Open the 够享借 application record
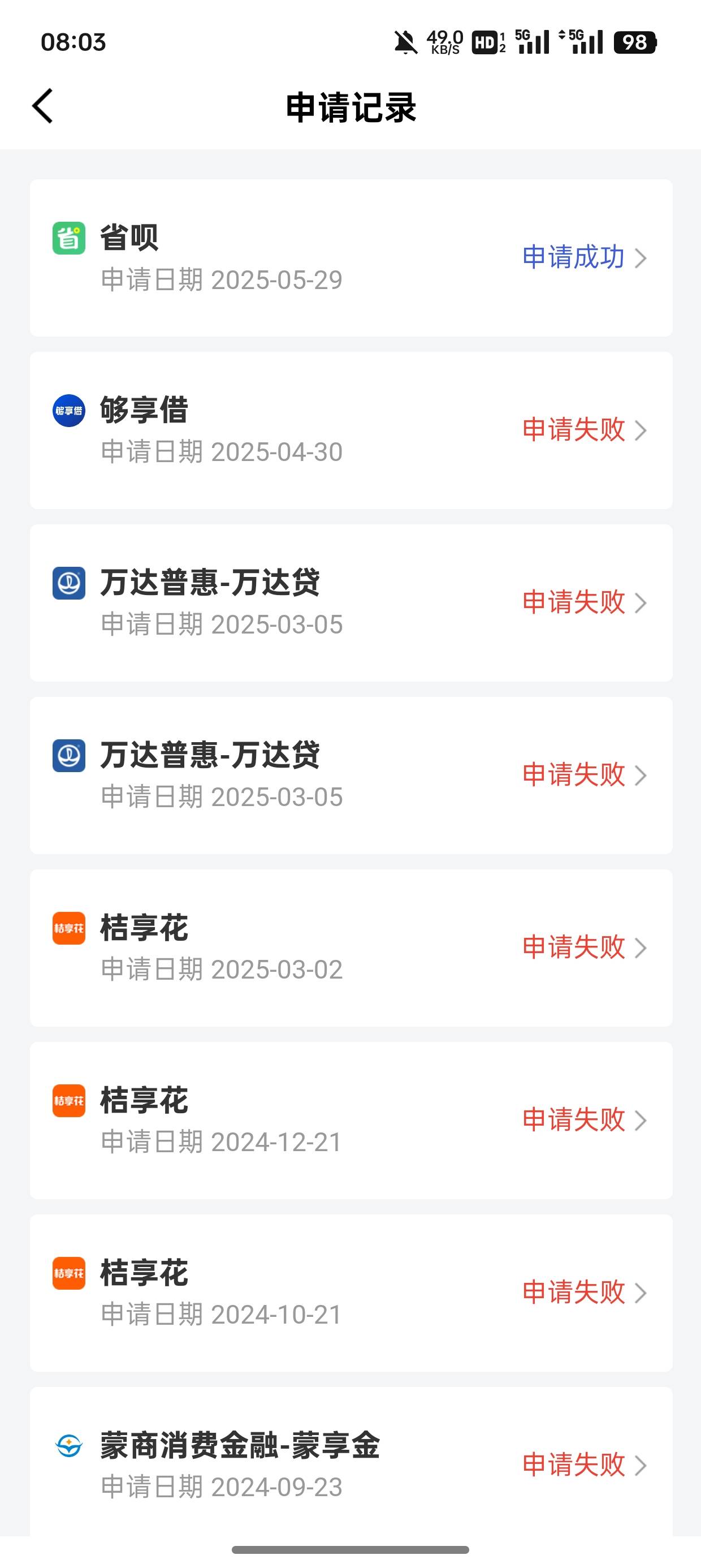The image size is (701, 1568). coord(351,430)
